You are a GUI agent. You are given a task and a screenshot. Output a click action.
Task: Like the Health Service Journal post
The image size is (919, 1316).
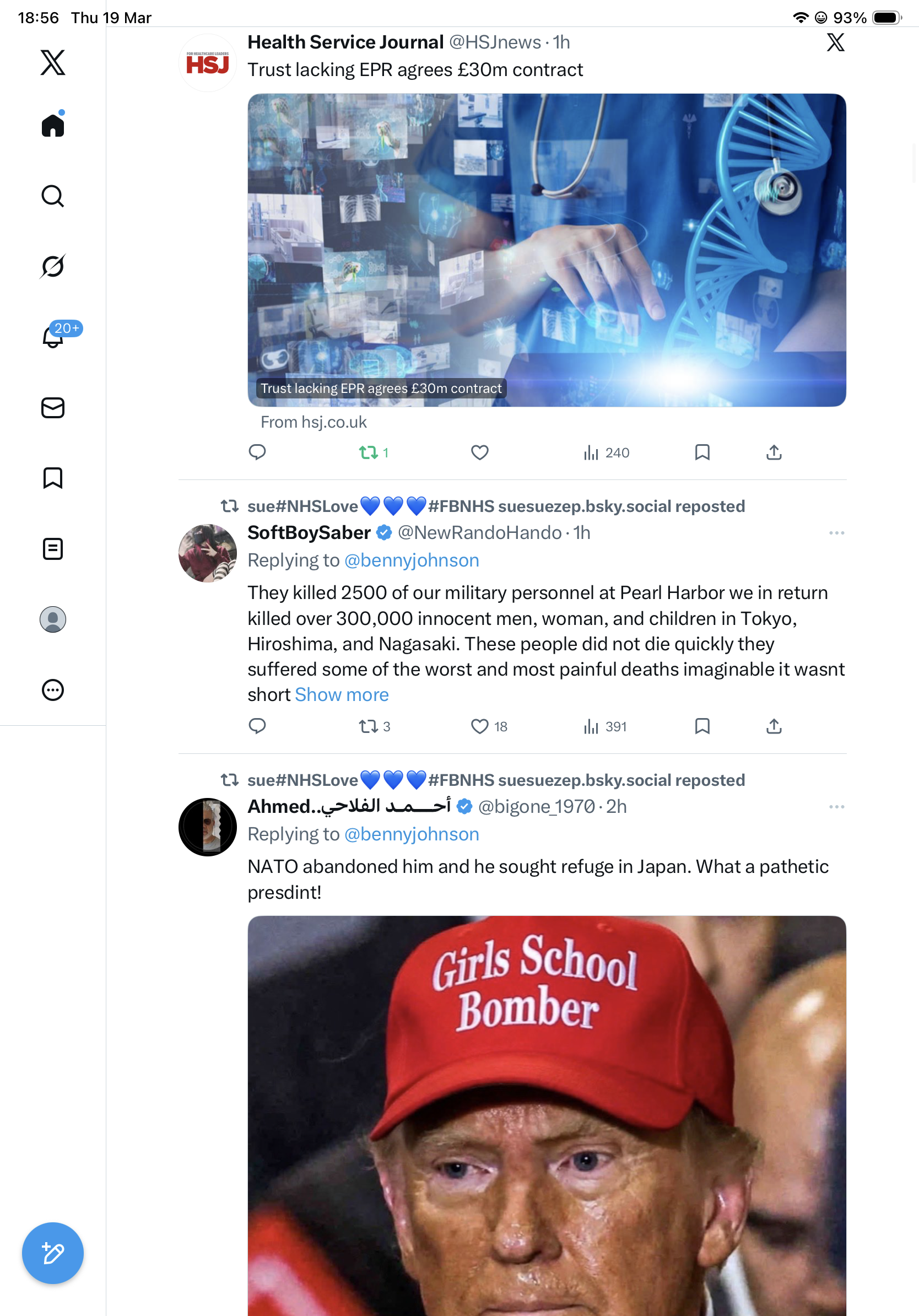479,453
